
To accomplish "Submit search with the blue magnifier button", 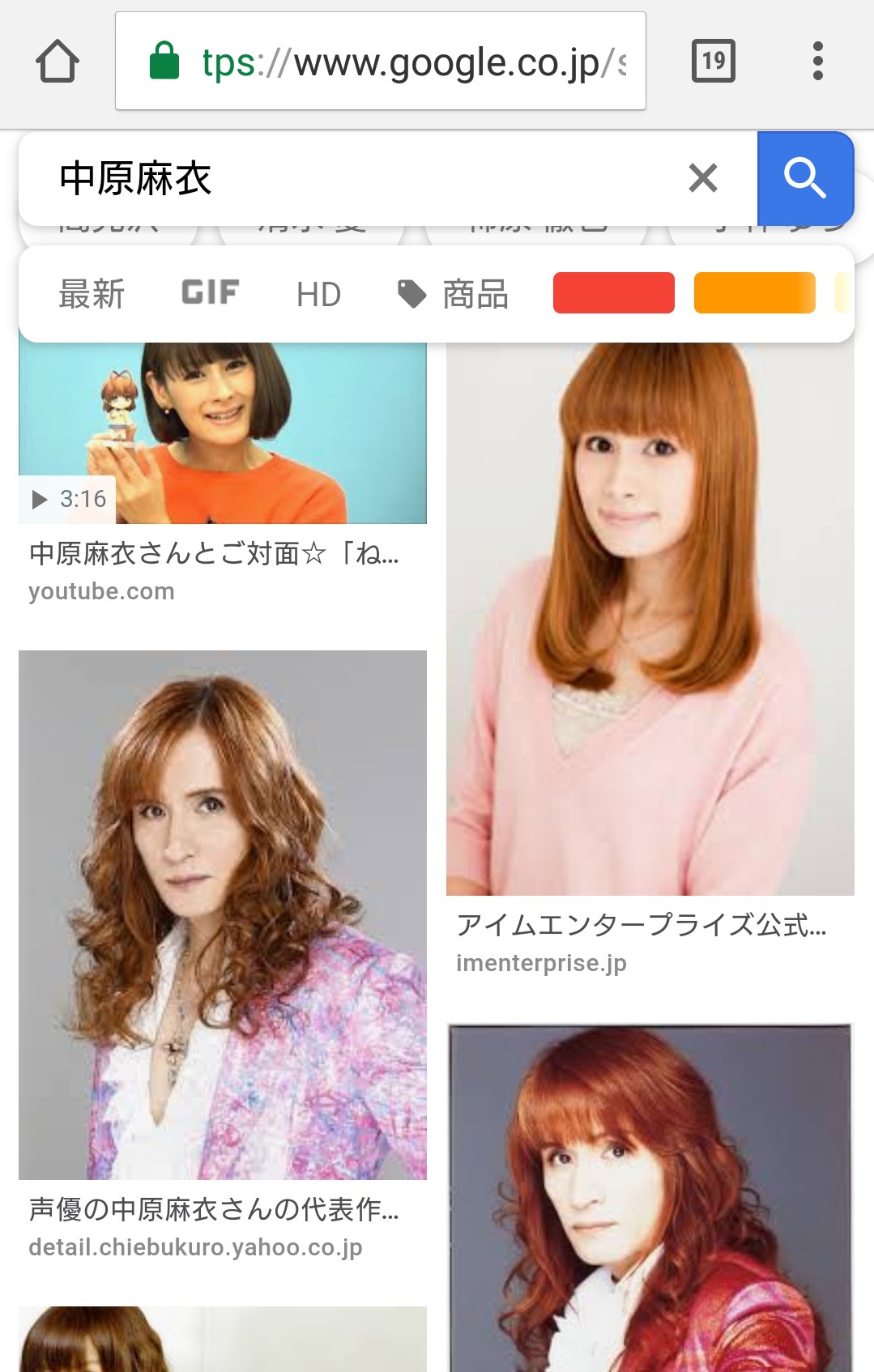I will coord(804,178).
